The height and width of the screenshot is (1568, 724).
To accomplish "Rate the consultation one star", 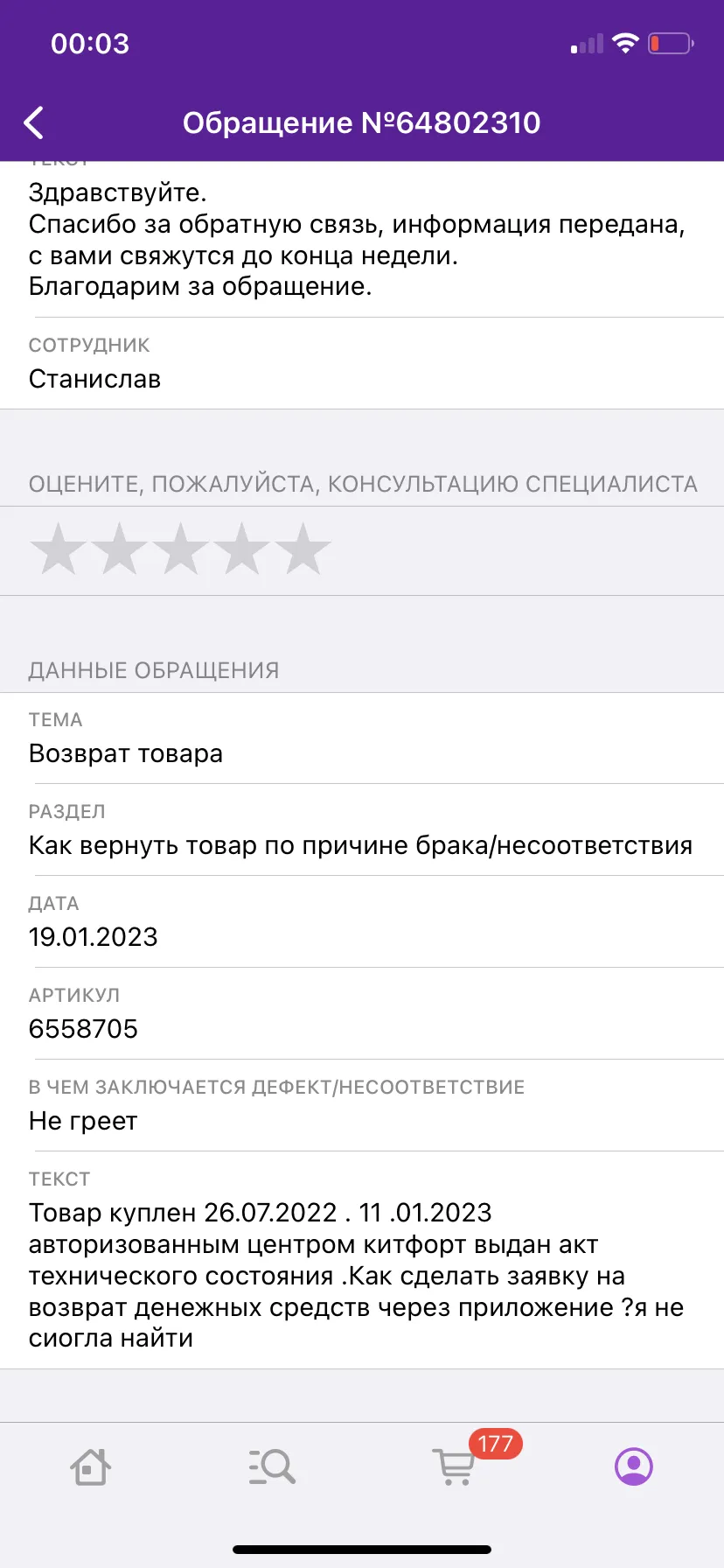I will (x=59, y=549).
